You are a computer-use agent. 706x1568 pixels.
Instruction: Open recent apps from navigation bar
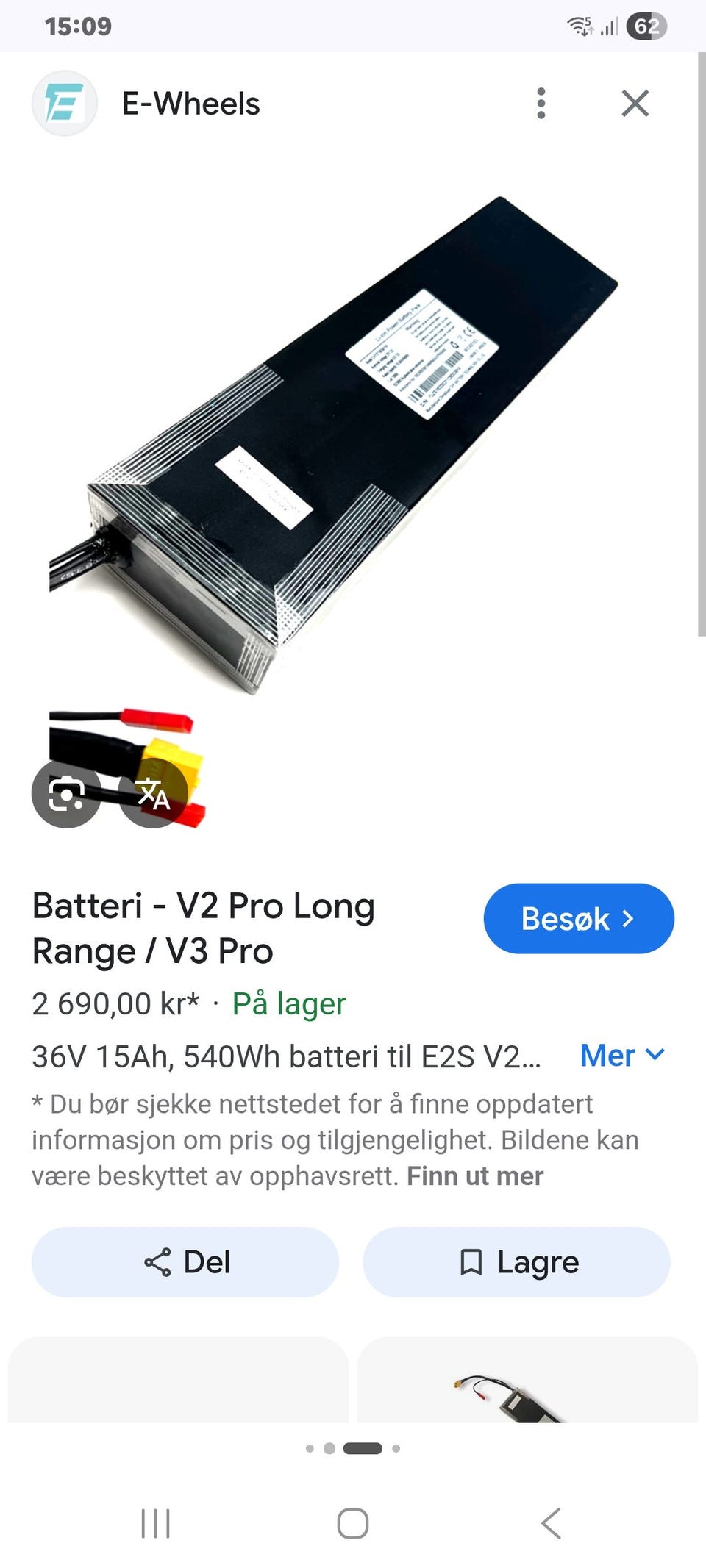click(155, 1523)
